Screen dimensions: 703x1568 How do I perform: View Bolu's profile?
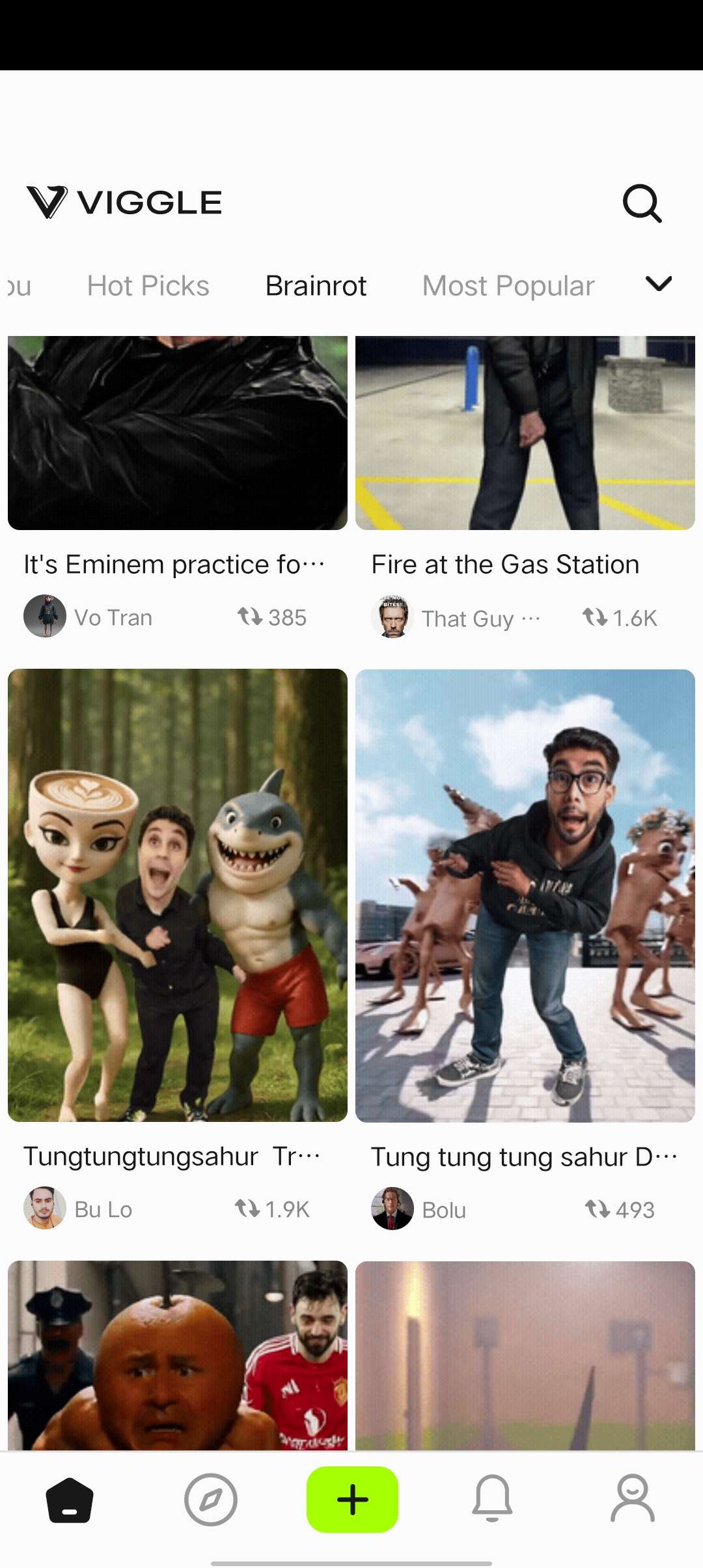click(x=393, y=1209)
